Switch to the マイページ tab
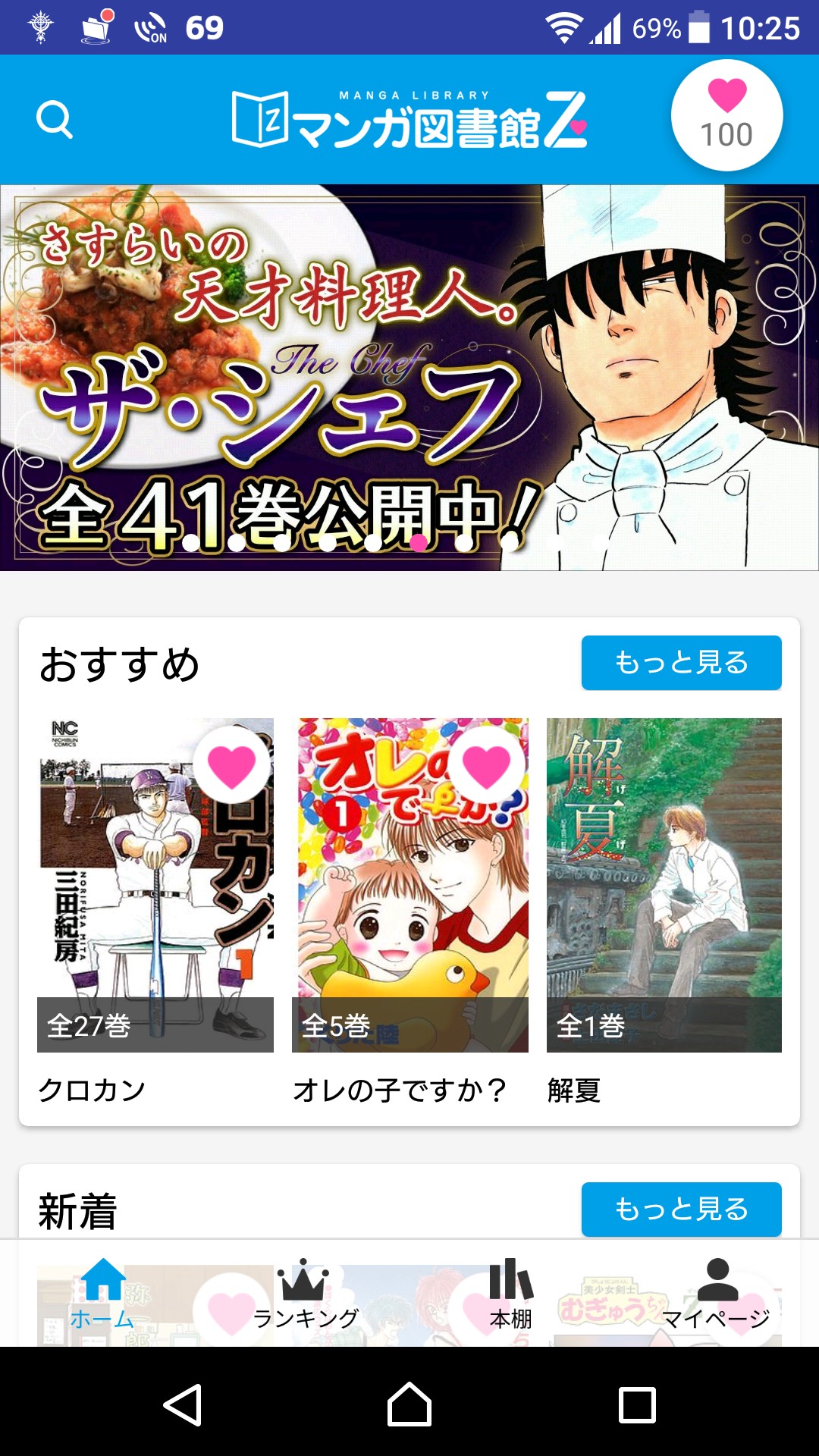 [716, 1294]
